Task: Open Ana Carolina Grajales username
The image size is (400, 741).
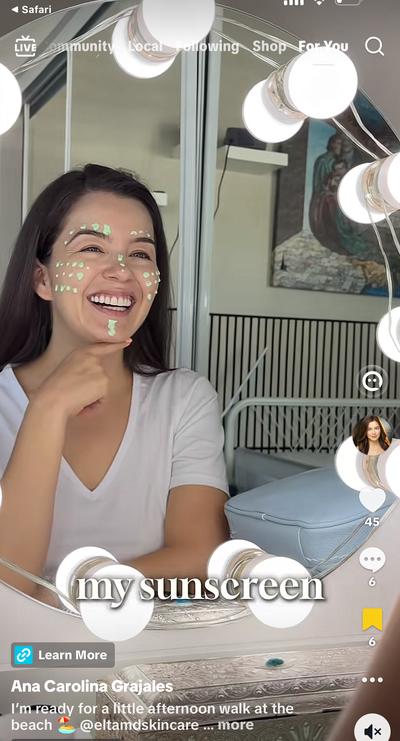Action: coord(92,686)
